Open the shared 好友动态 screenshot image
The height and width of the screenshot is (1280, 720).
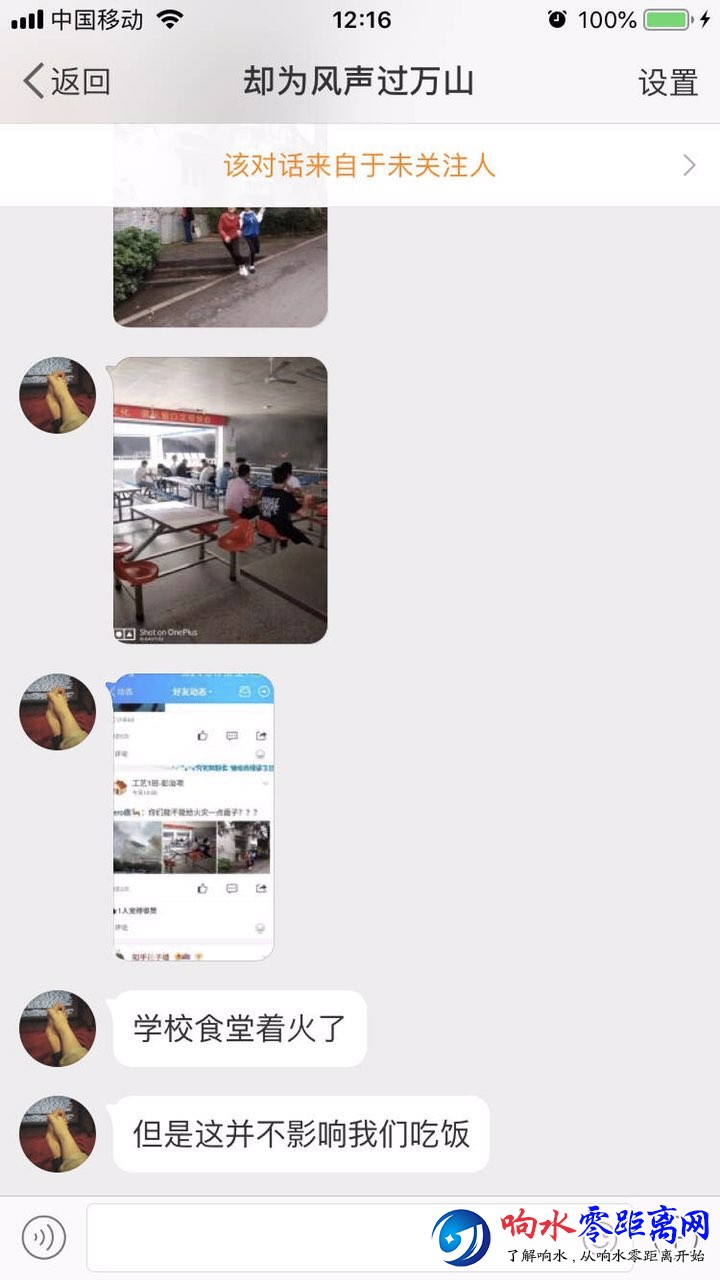(x=193, y=817)
